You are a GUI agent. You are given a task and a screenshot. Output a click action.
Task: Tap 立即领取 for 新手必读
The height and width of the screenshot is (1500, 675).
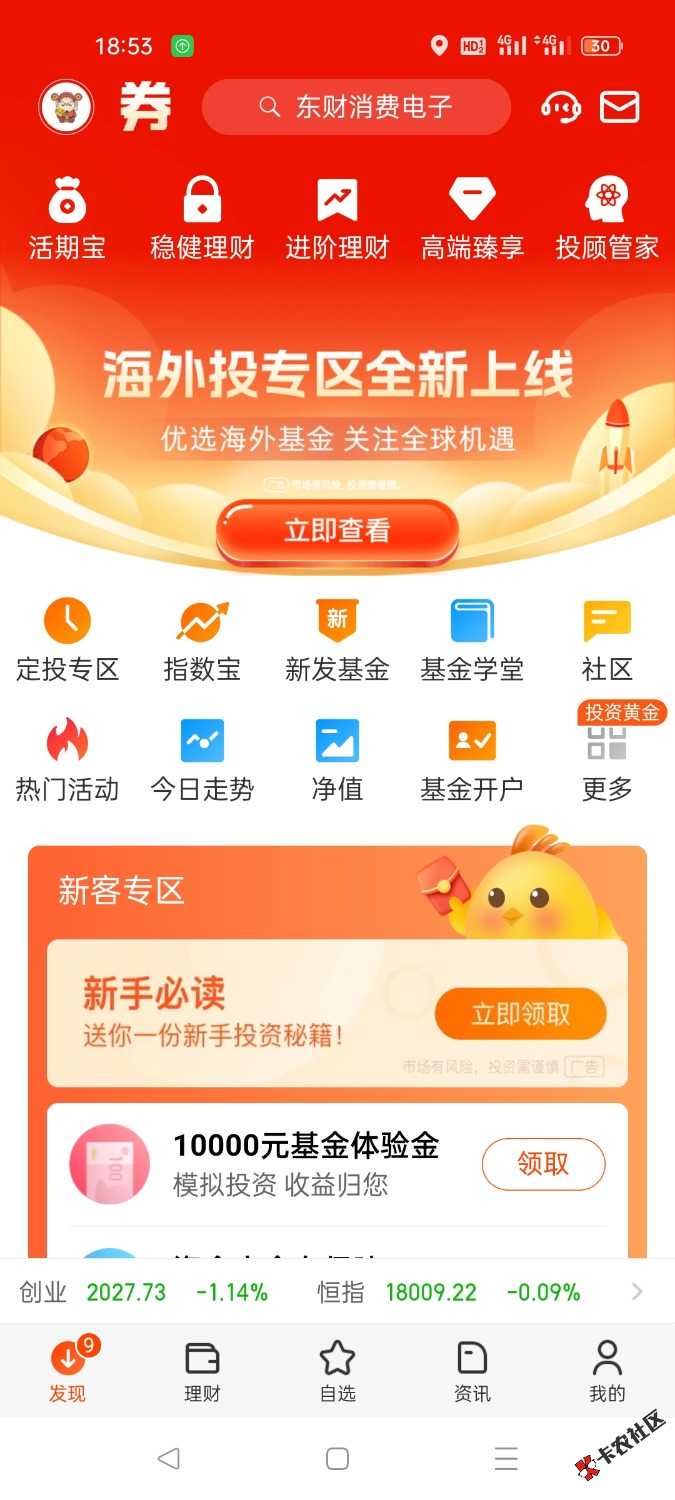point(520,1015)
